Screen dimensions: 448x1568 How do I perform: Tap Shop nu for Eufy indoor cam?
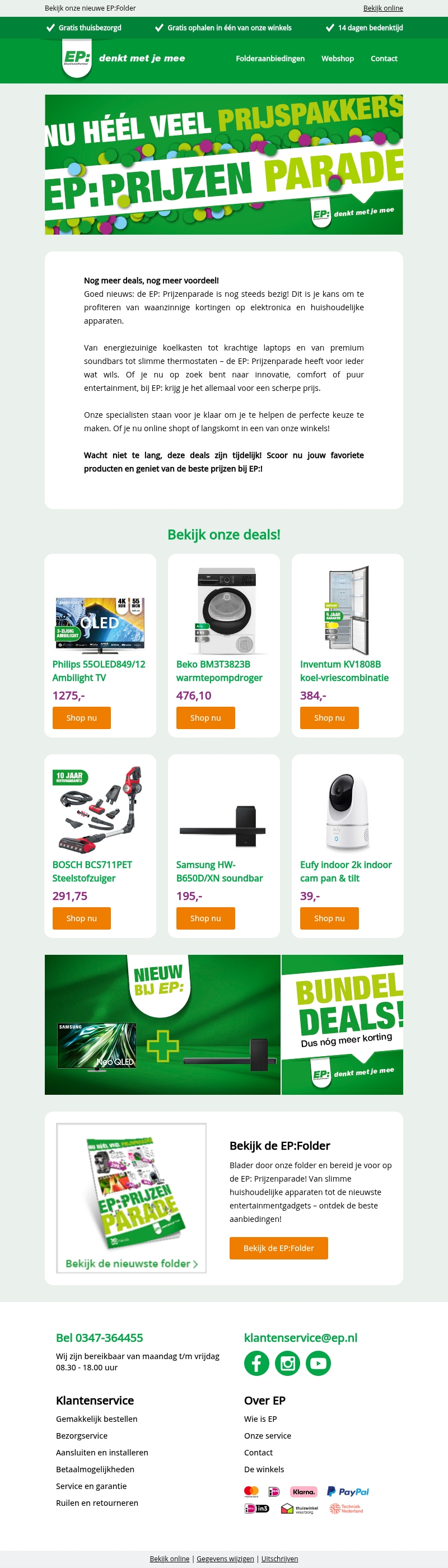point(329,918)
